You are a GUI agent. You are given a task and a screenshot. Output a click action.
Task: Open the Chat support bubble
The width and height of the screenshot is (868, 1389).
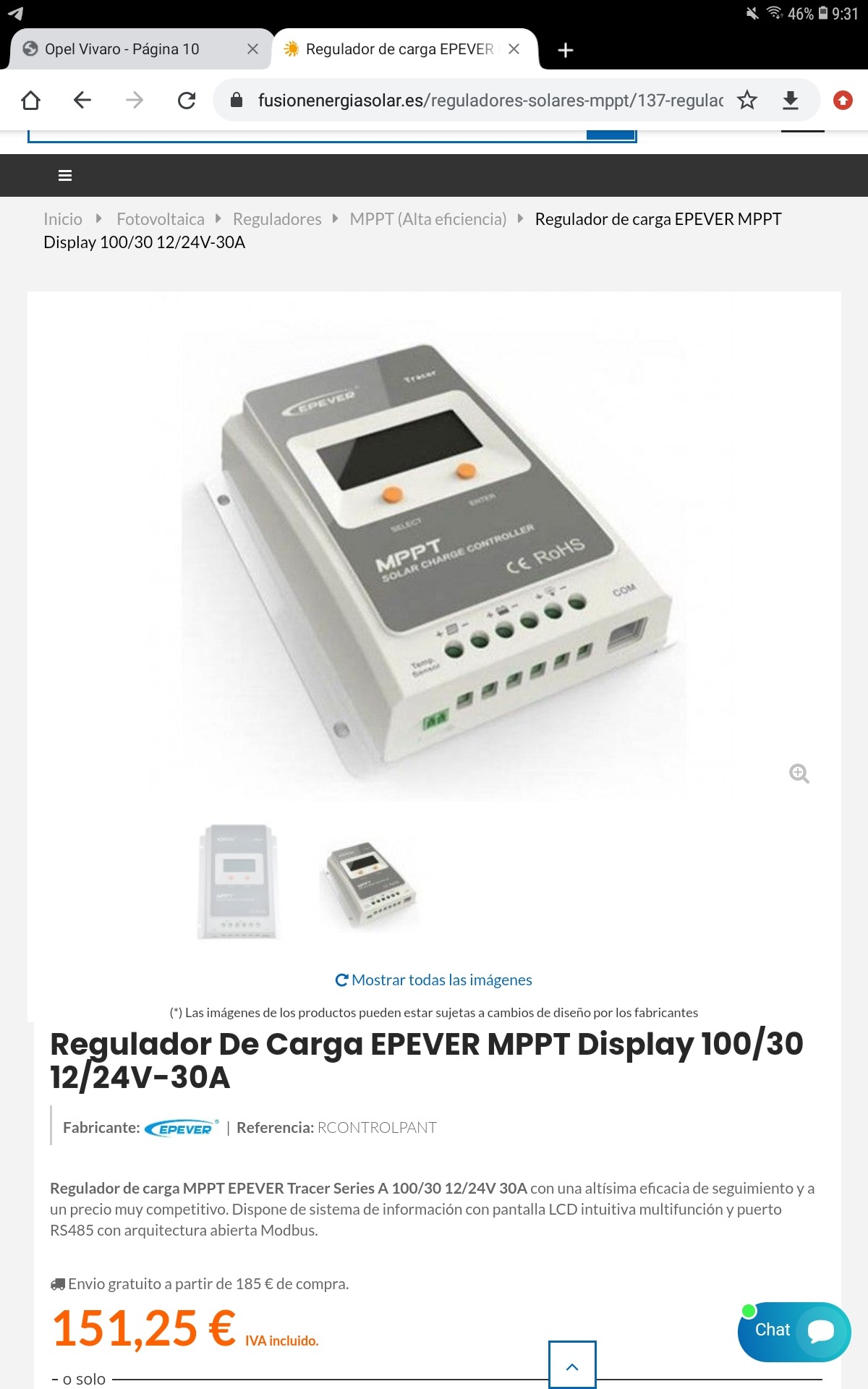[x=794, y=1332]
